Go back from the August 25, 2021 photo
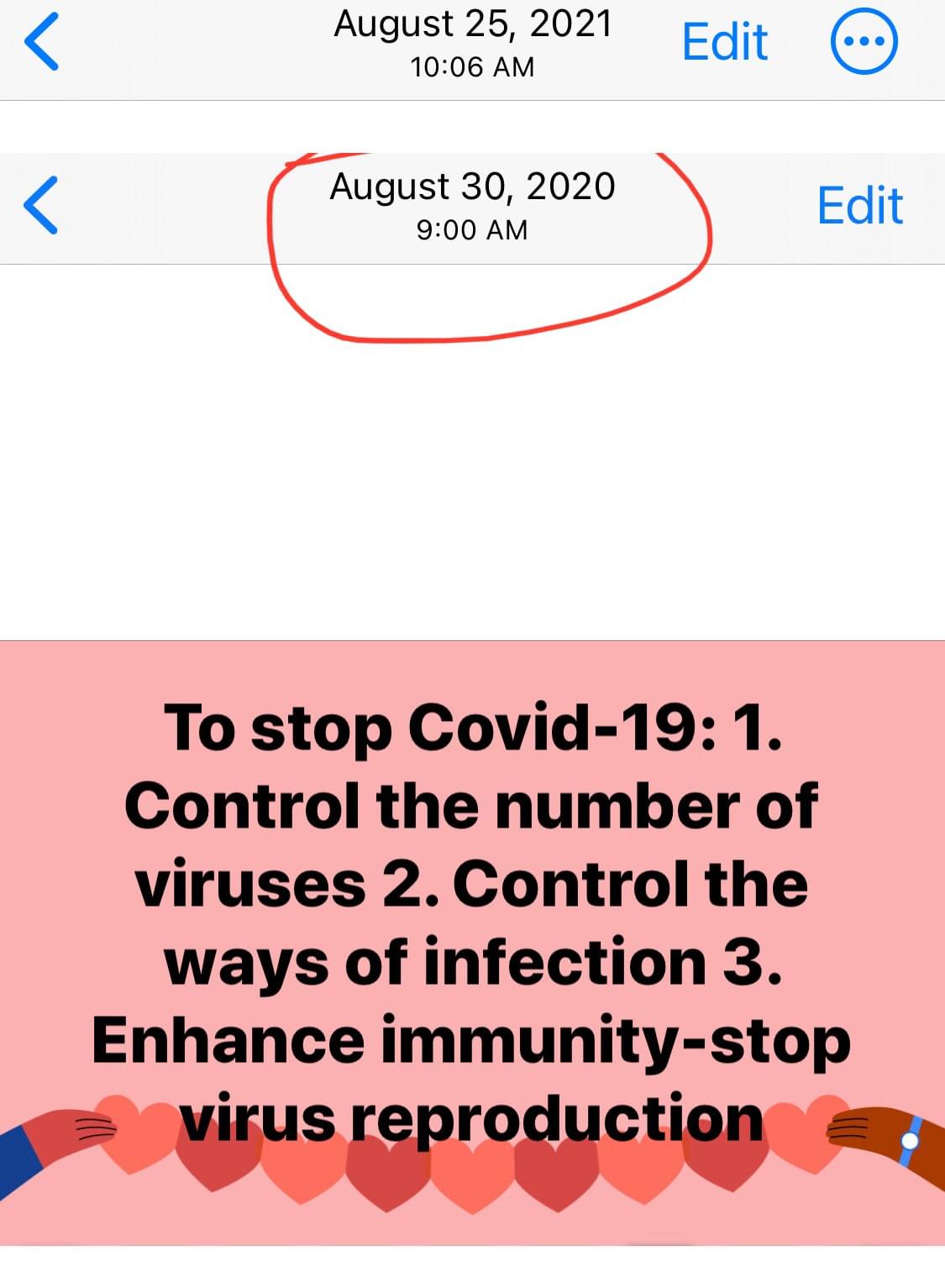Image resolution: width=945 pixels, height=1288 pixels. (42, 41)
